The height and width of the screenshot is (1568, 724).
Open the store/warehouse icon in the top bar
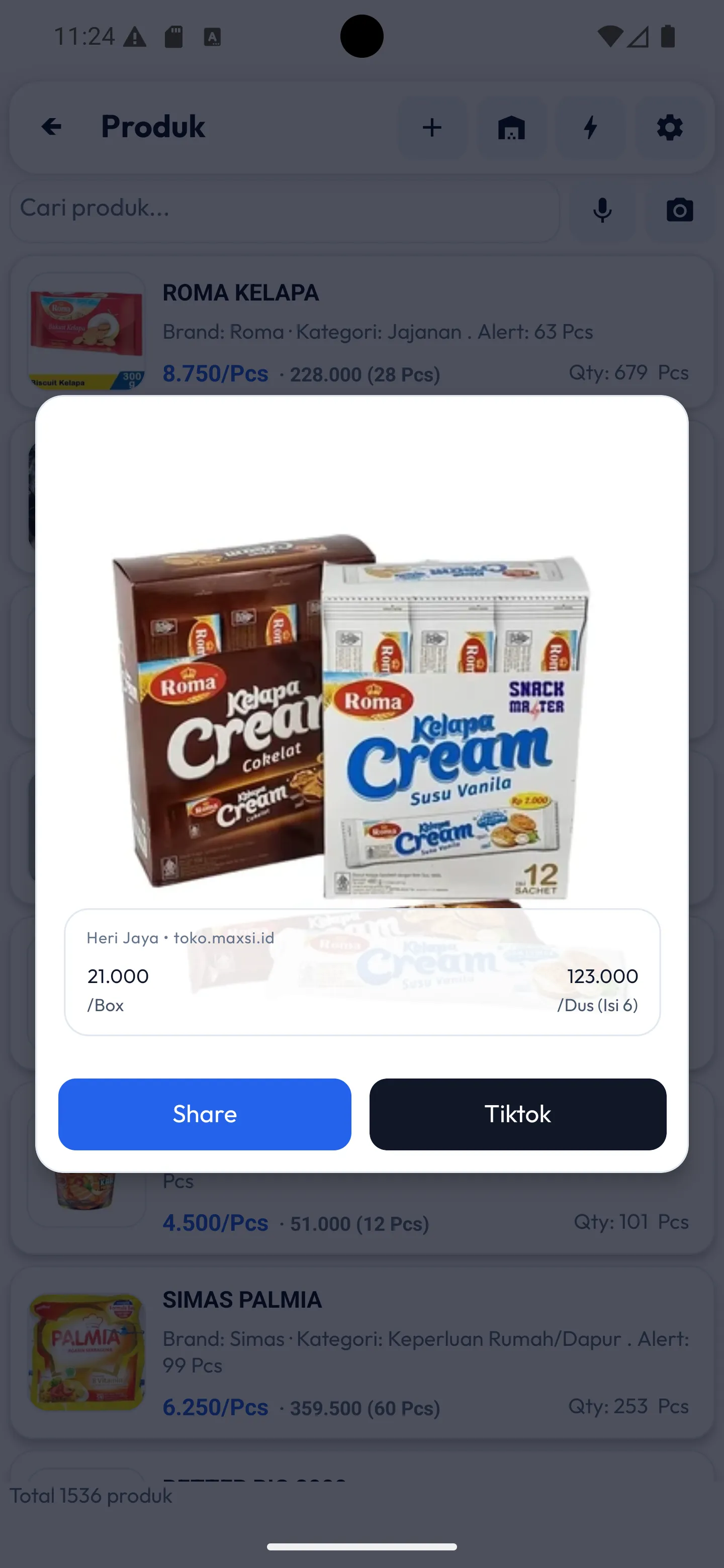point(511,127)
